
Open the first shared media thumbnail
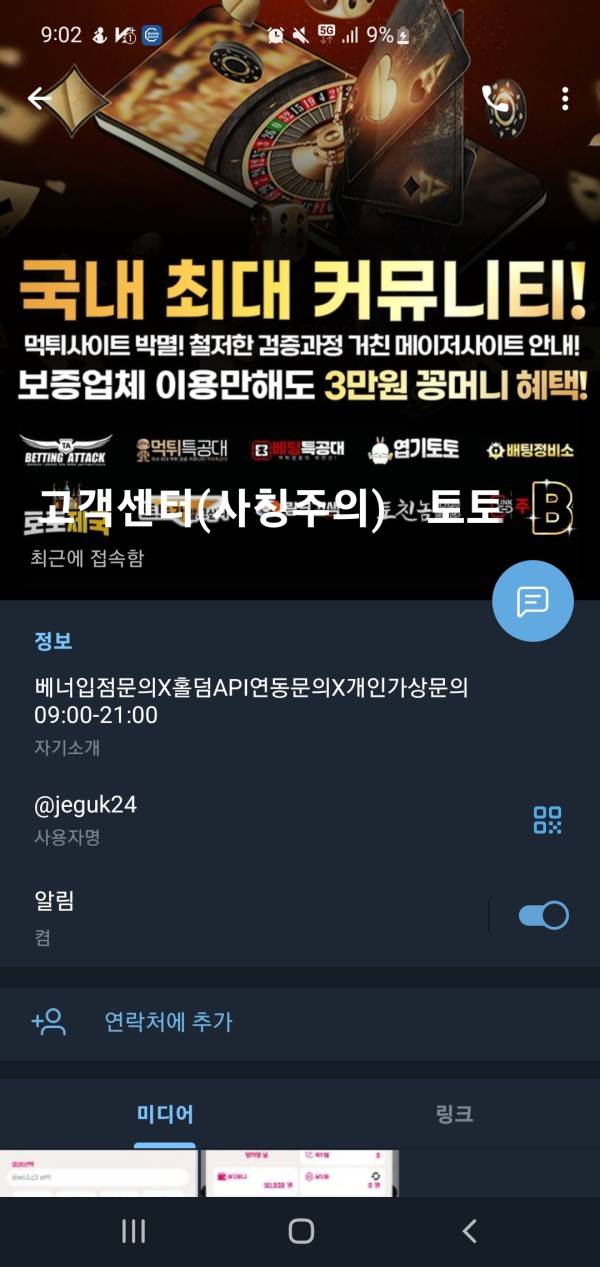point(98,1174)
